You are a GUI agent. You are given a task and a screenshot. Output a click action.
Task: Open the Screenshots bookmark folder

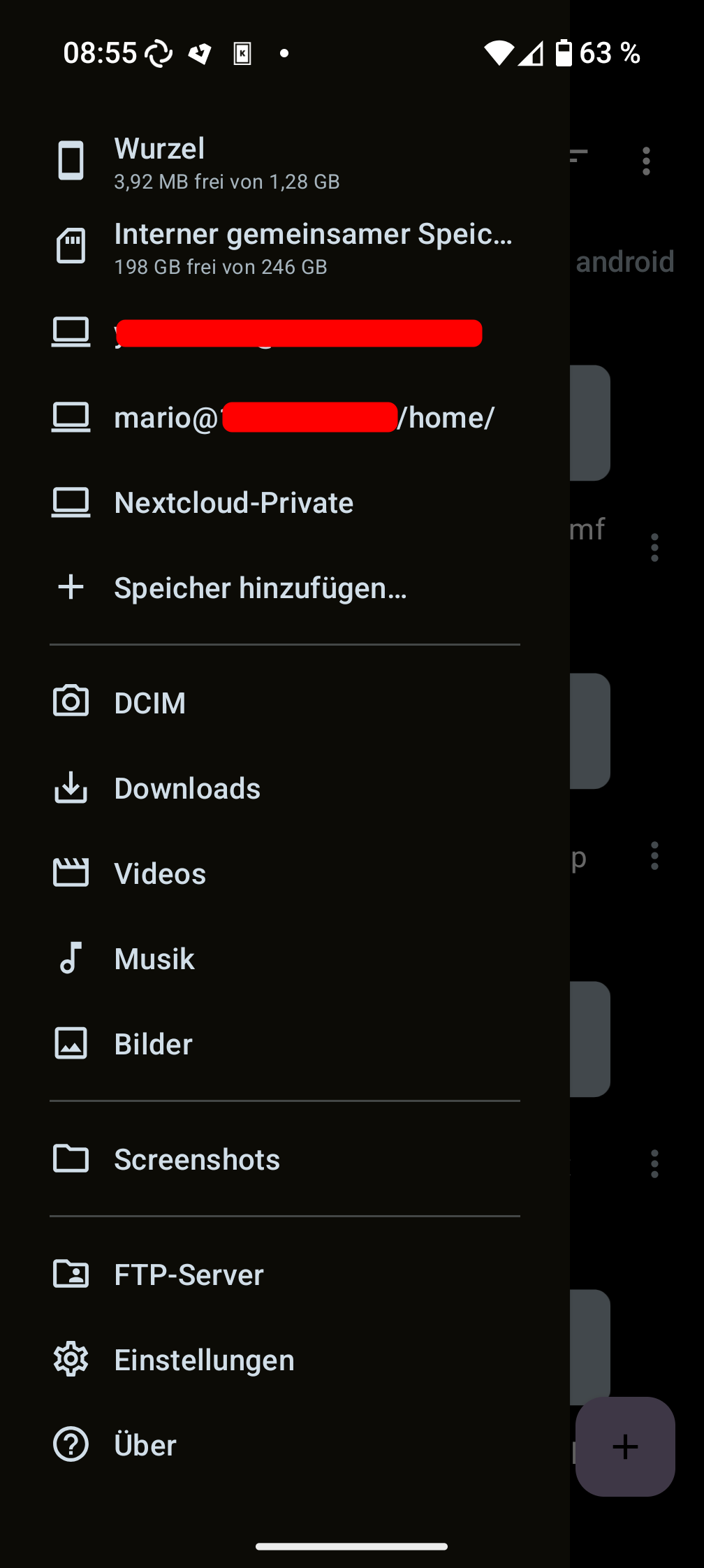285,1159
